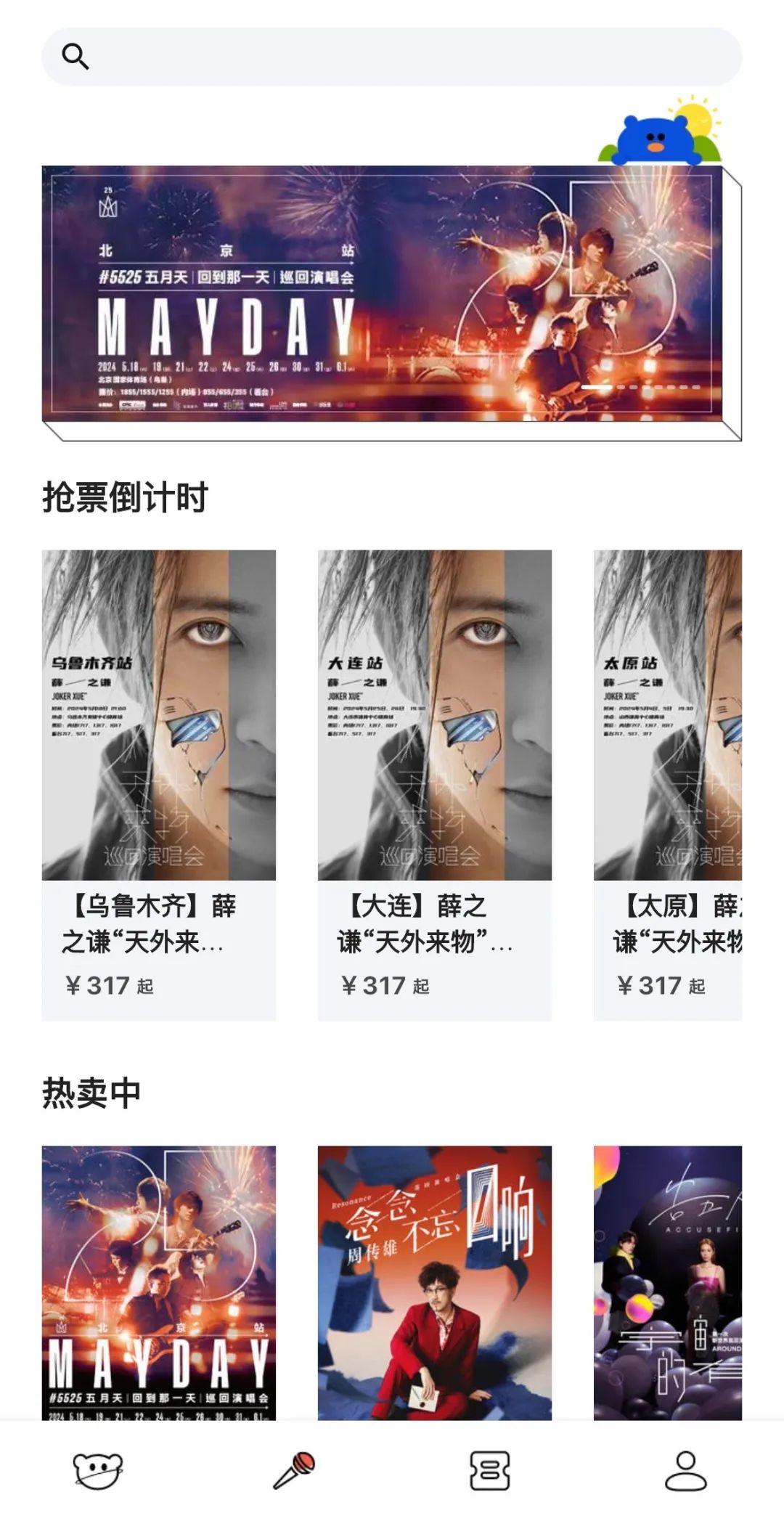
Task: Go to the microphone performances tab
Action: click(x=294, y=1470)
